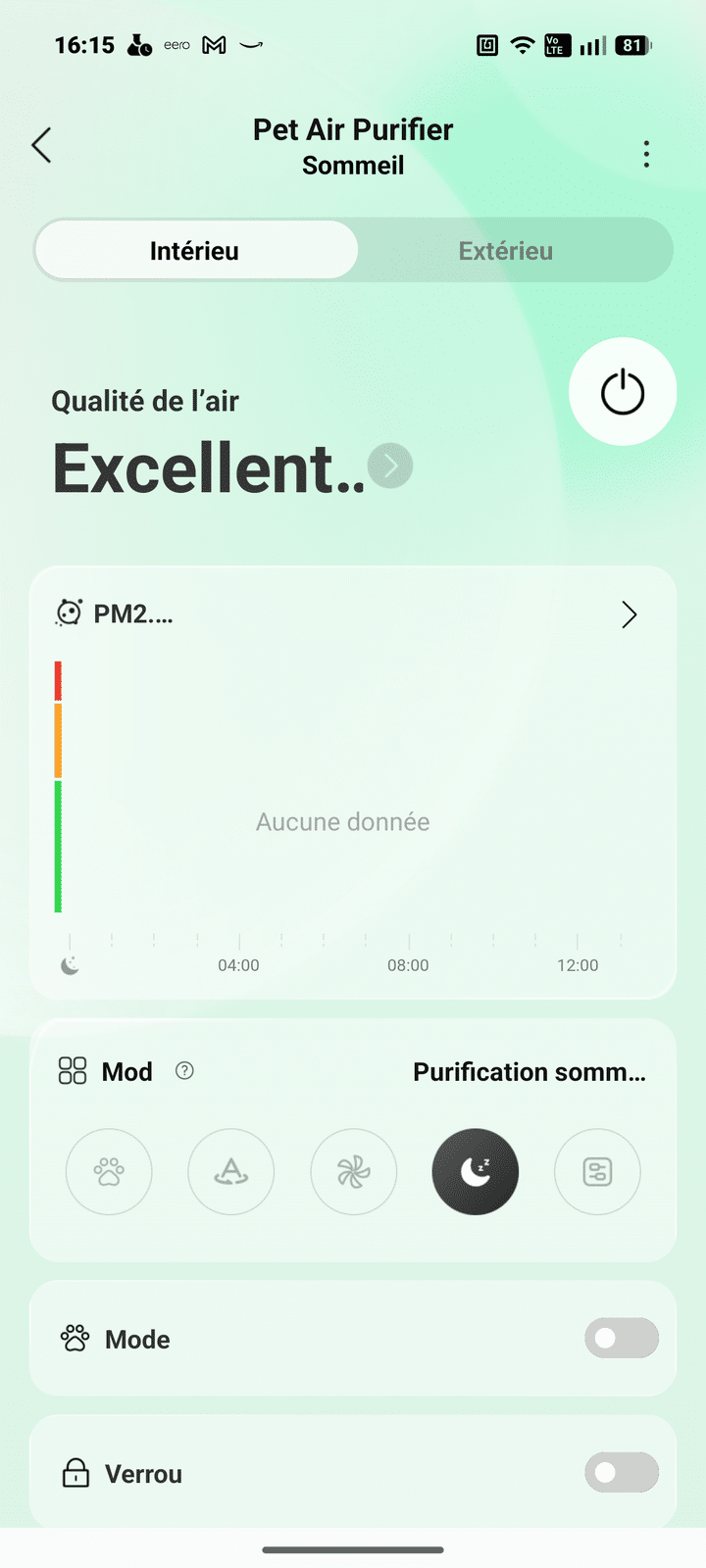Select the sleep moon mode
Image resolution: width=706 pixels, height=1568 pixels.
(476, 1172)
